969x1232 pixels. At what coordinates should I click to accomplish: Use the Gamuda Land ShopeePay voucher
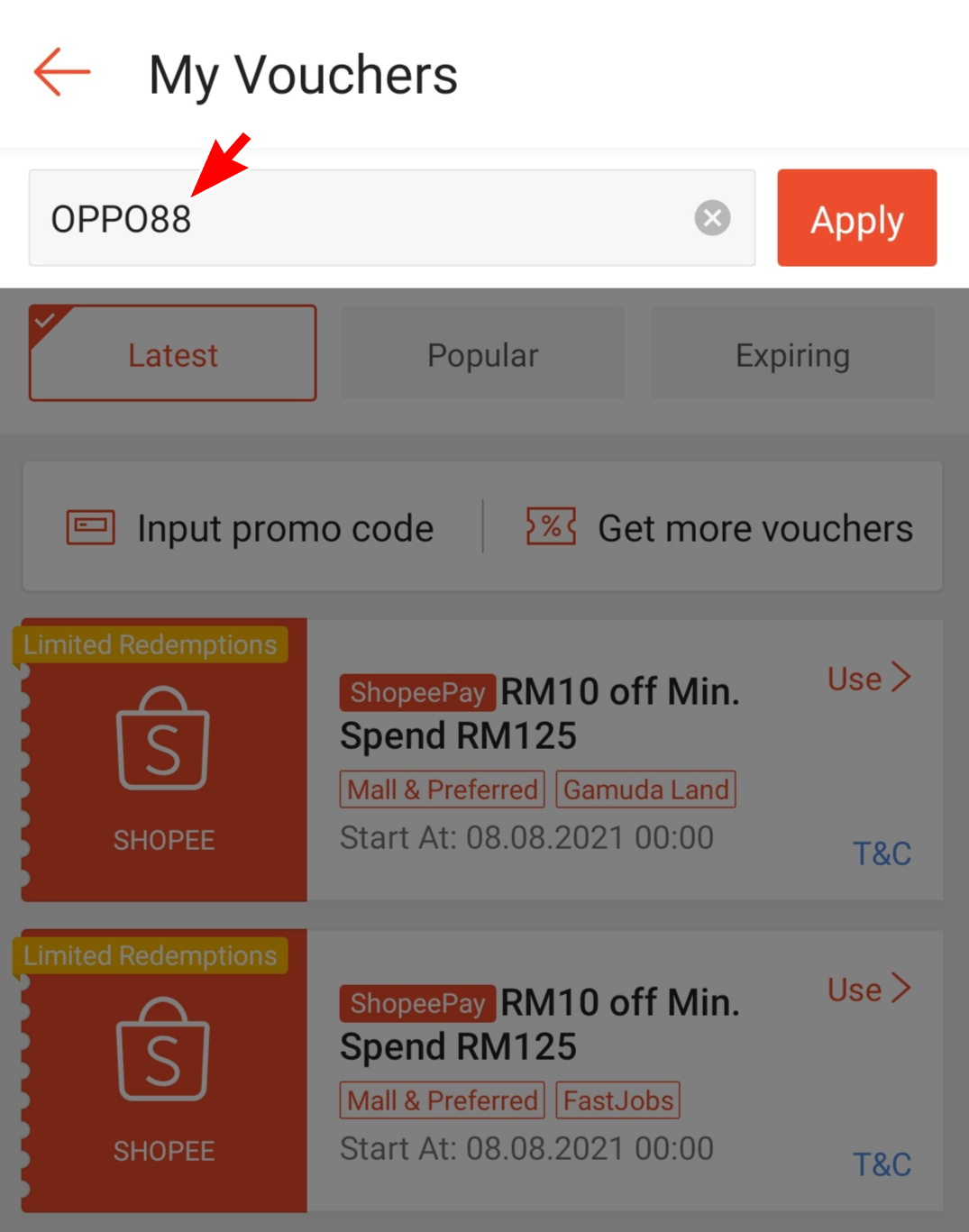click(x=868, y=678)
